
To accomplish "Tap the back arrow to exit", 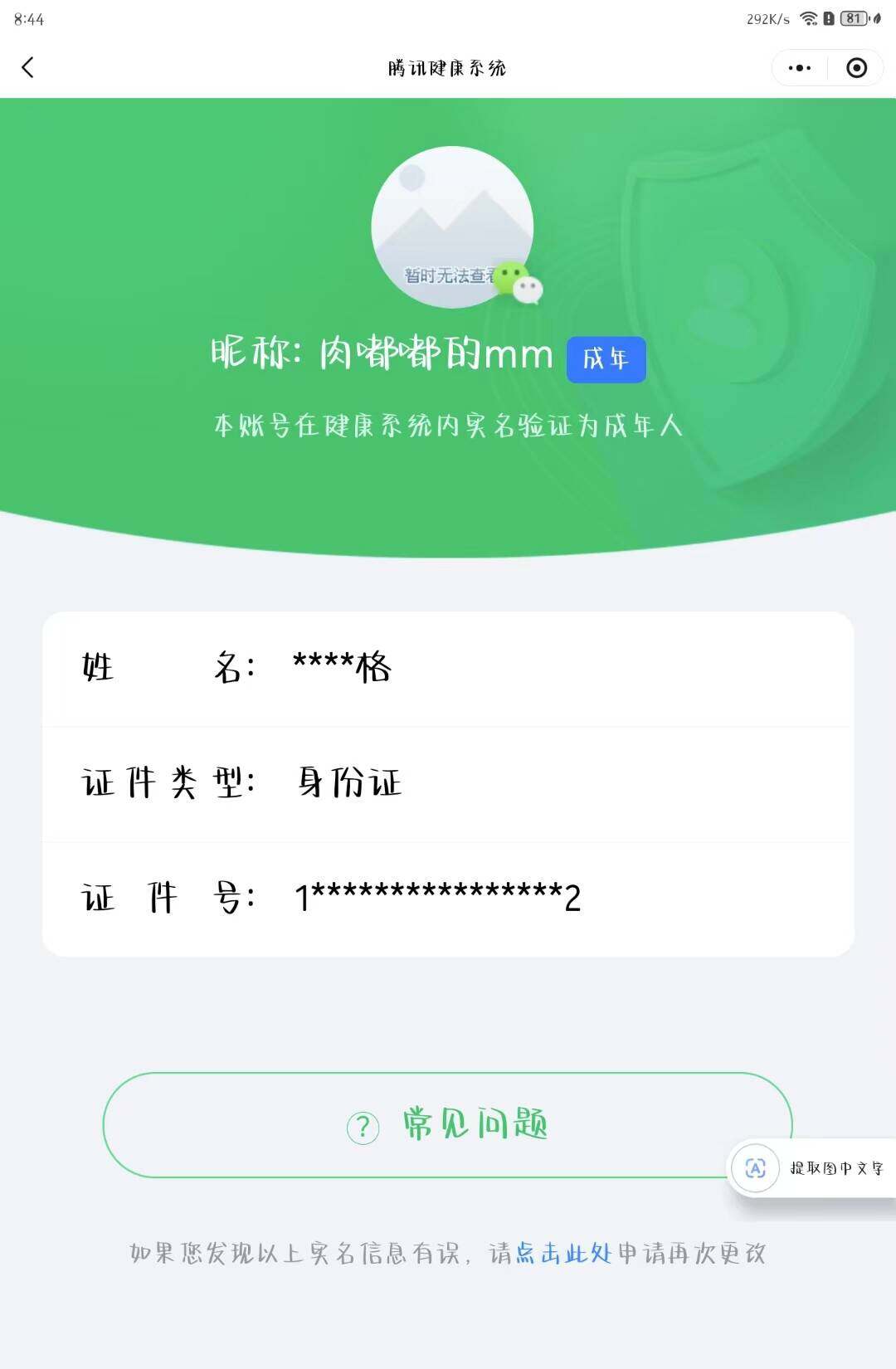I will point(28,67).
